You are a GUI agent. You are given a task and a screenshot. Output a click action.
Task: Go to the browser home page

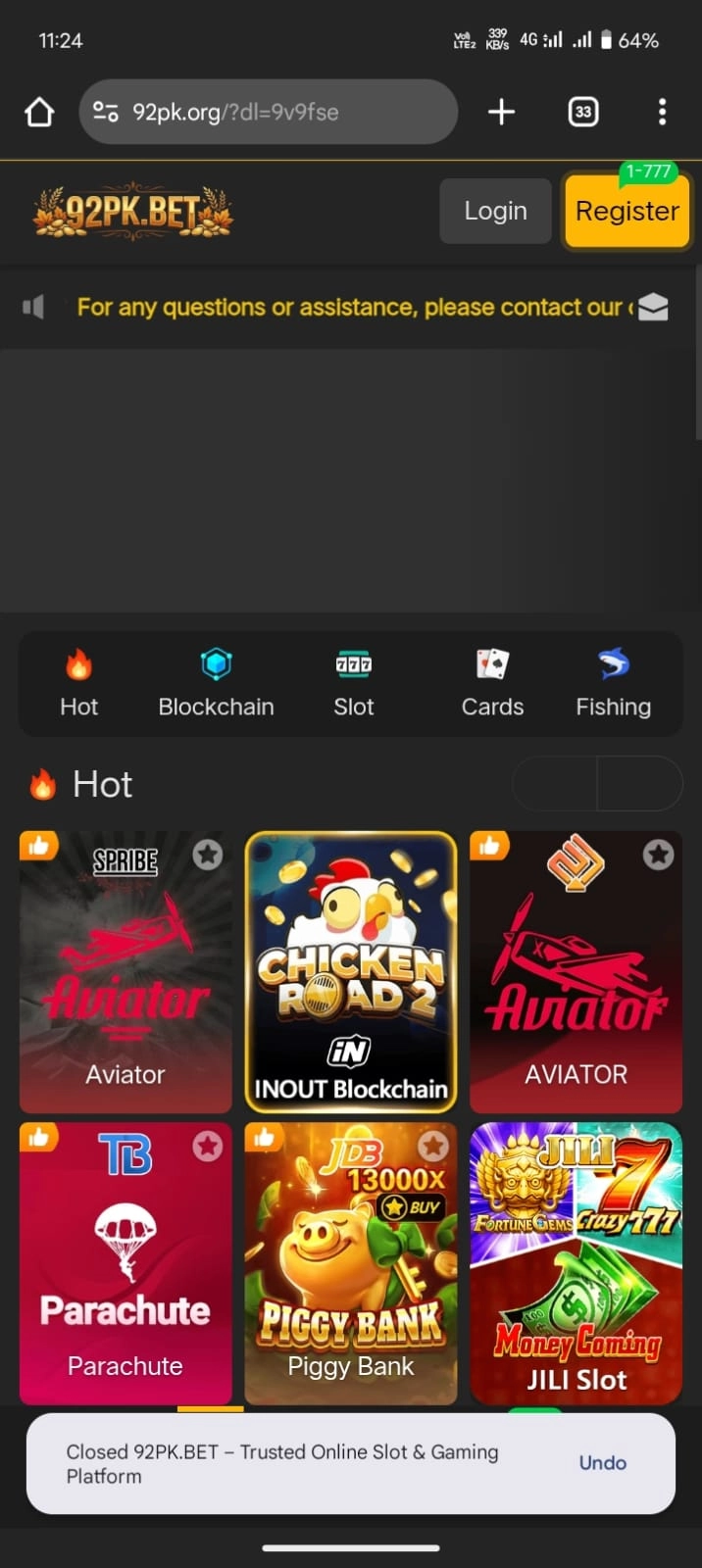pyautogui.click(x=39, y=113)
